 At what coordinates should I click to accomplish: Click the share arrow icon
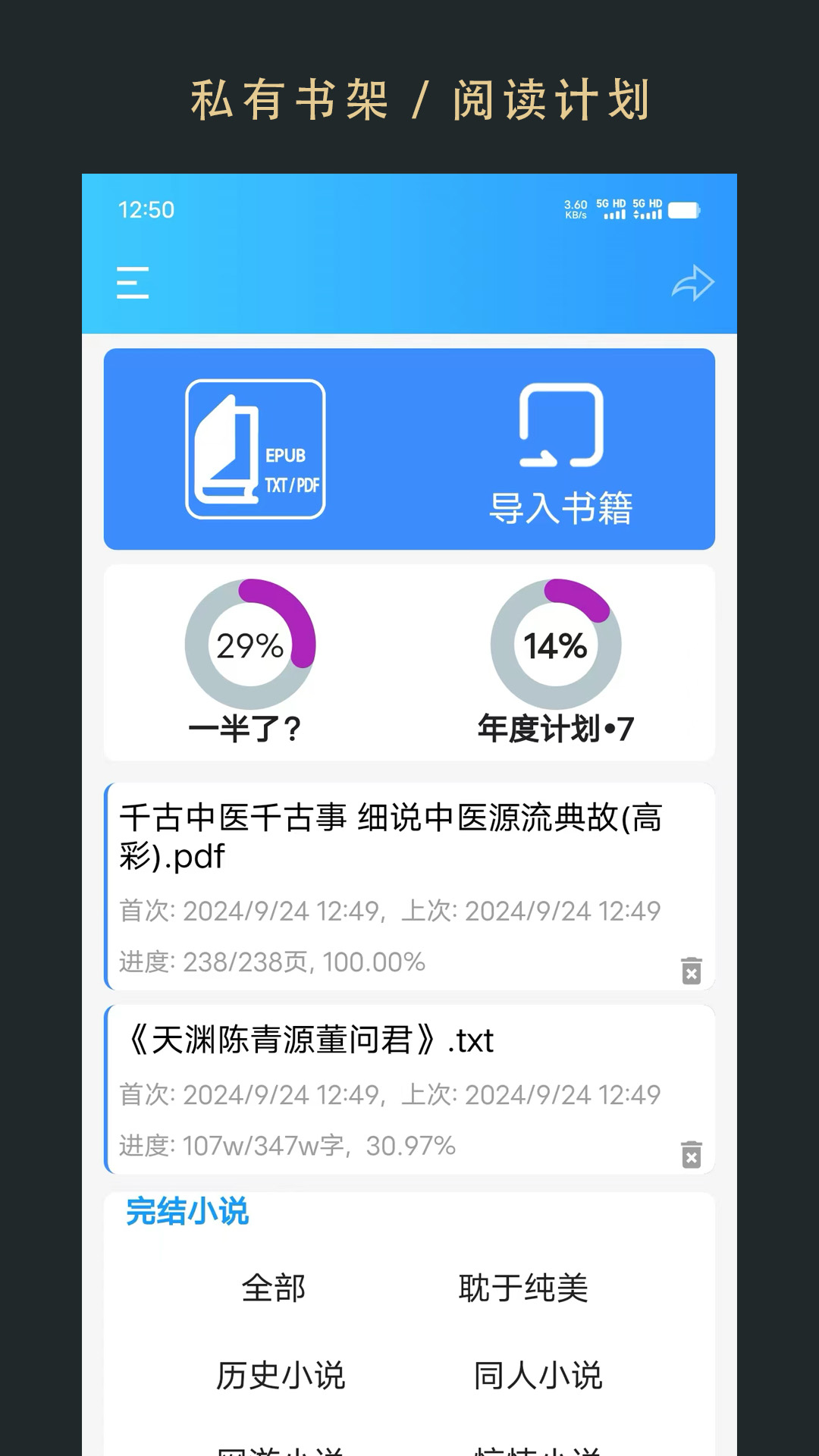point(694,282)
